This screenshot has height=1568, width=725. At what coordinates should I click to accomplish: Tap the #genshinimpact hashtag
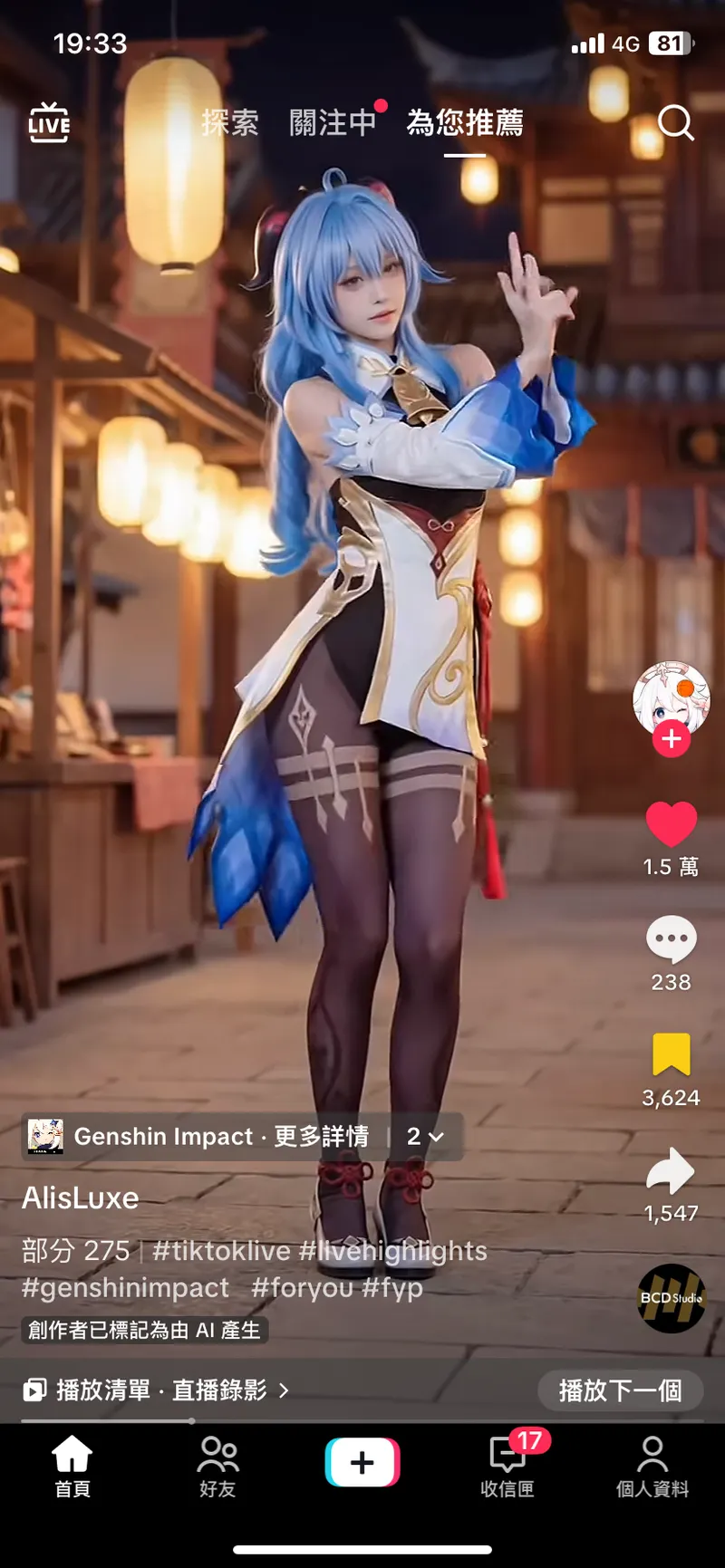point(126,1287)
